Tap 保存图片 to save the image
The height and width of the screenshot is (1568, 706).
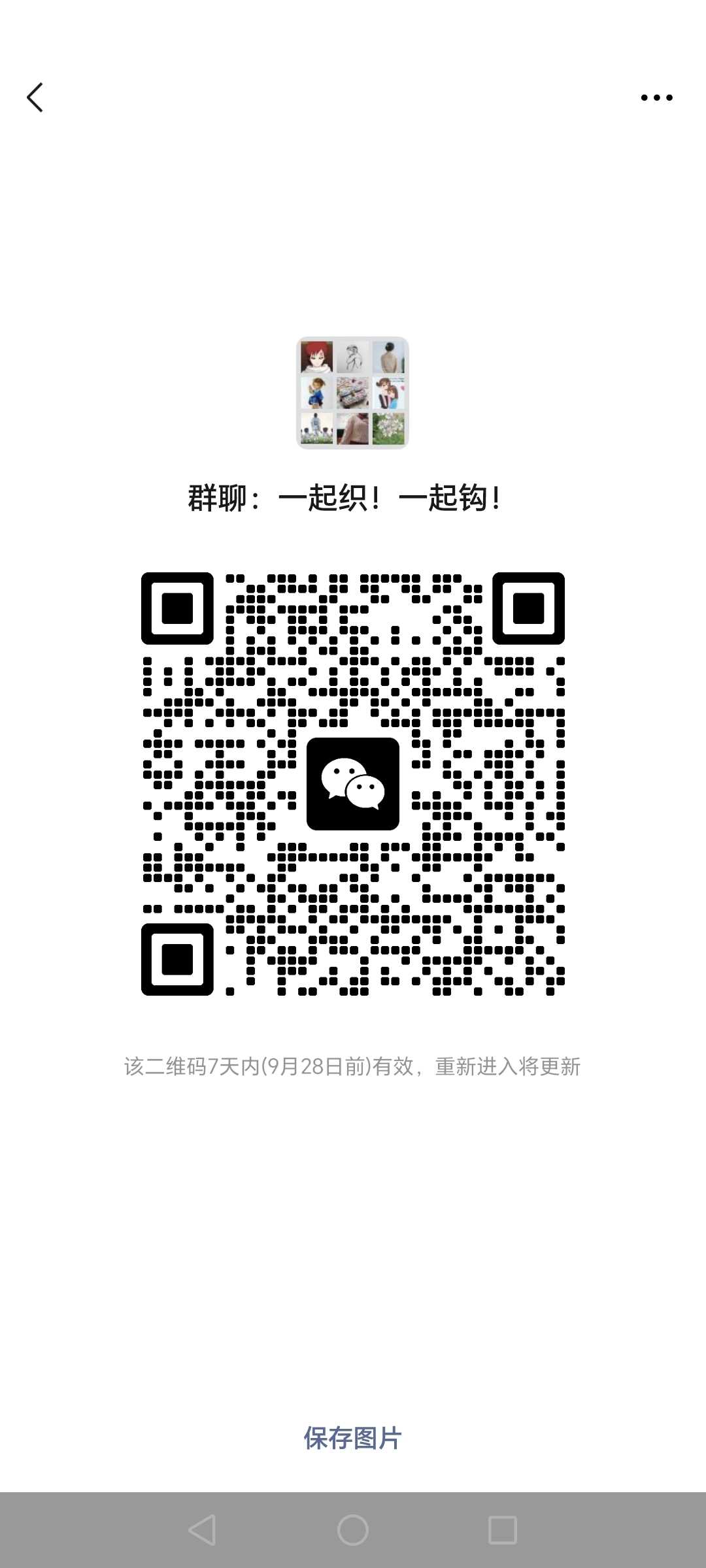353,1438
